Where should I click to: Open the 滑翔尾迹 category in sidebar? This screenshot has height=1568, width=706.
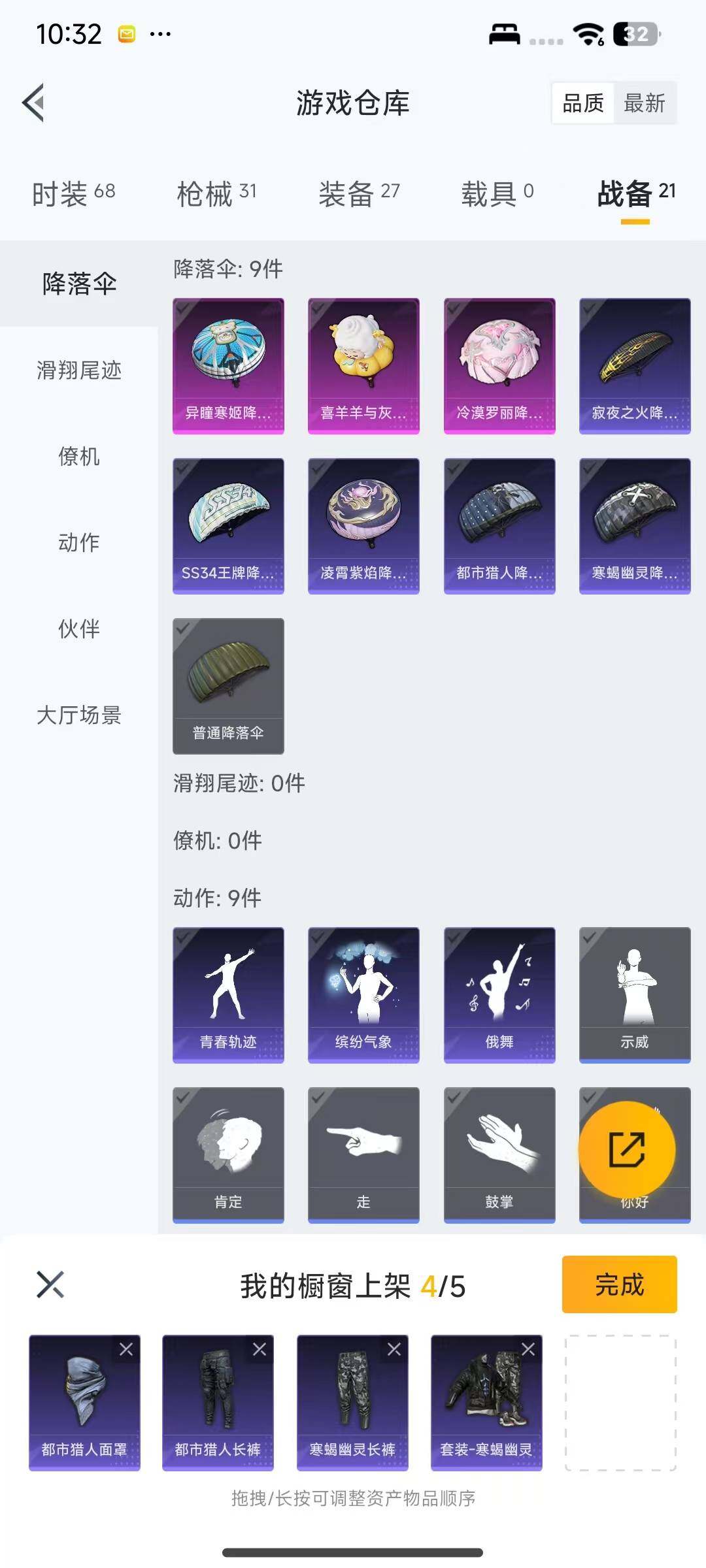[78, 371]
